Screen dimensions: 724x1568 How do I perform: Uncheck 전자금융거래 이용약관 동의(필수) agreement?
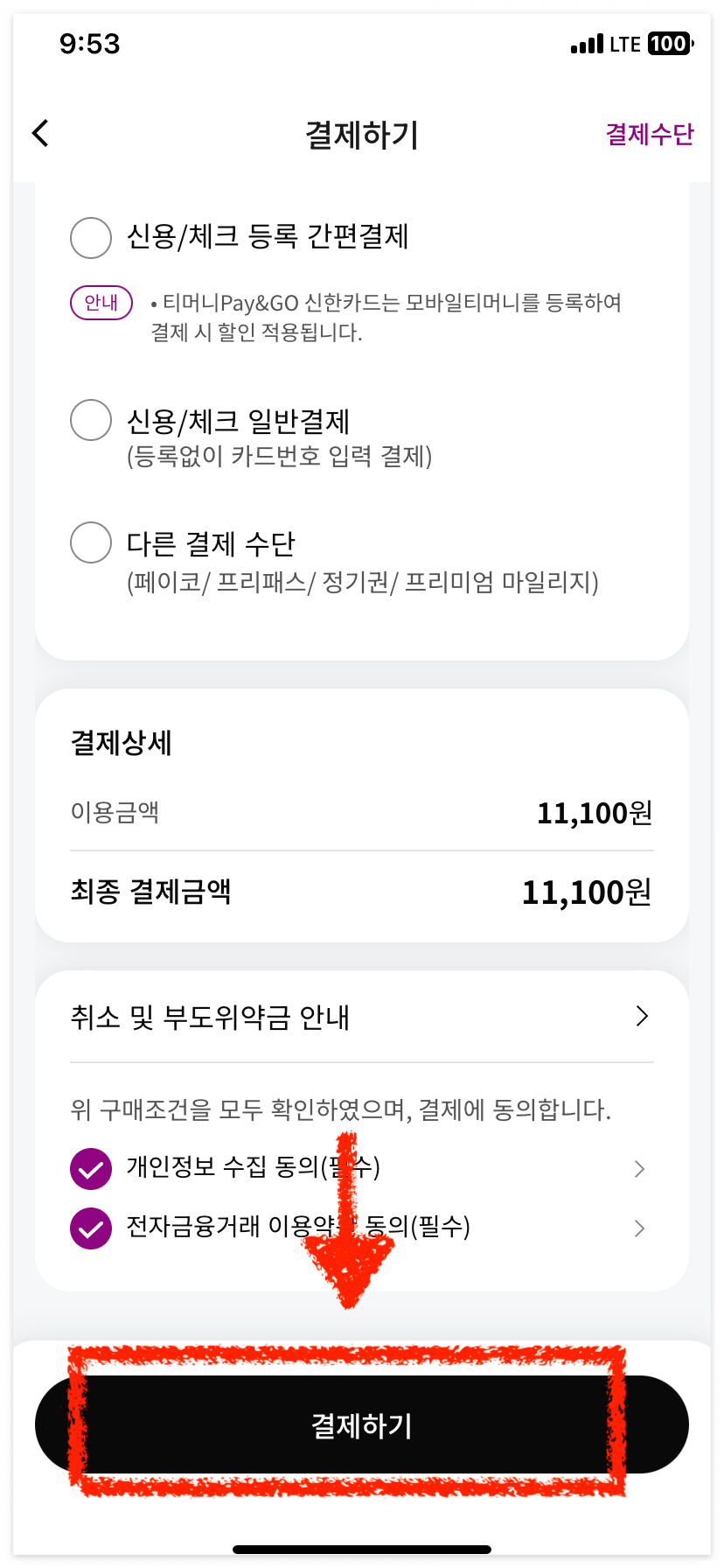click(x=90, y=1228)
